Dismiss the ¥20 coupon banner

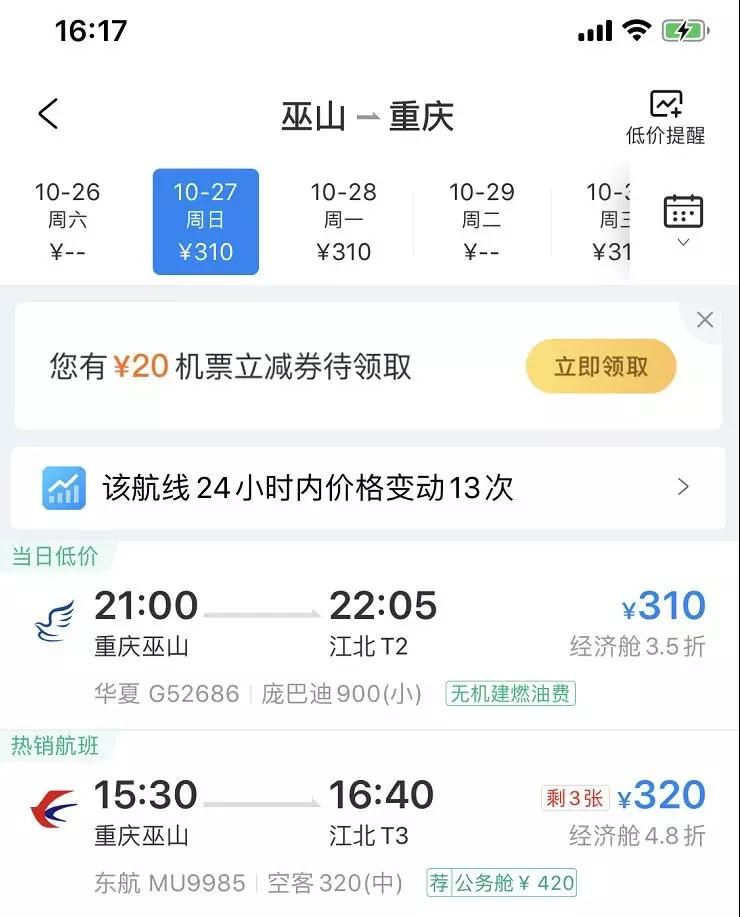click(x=705, y=320)
